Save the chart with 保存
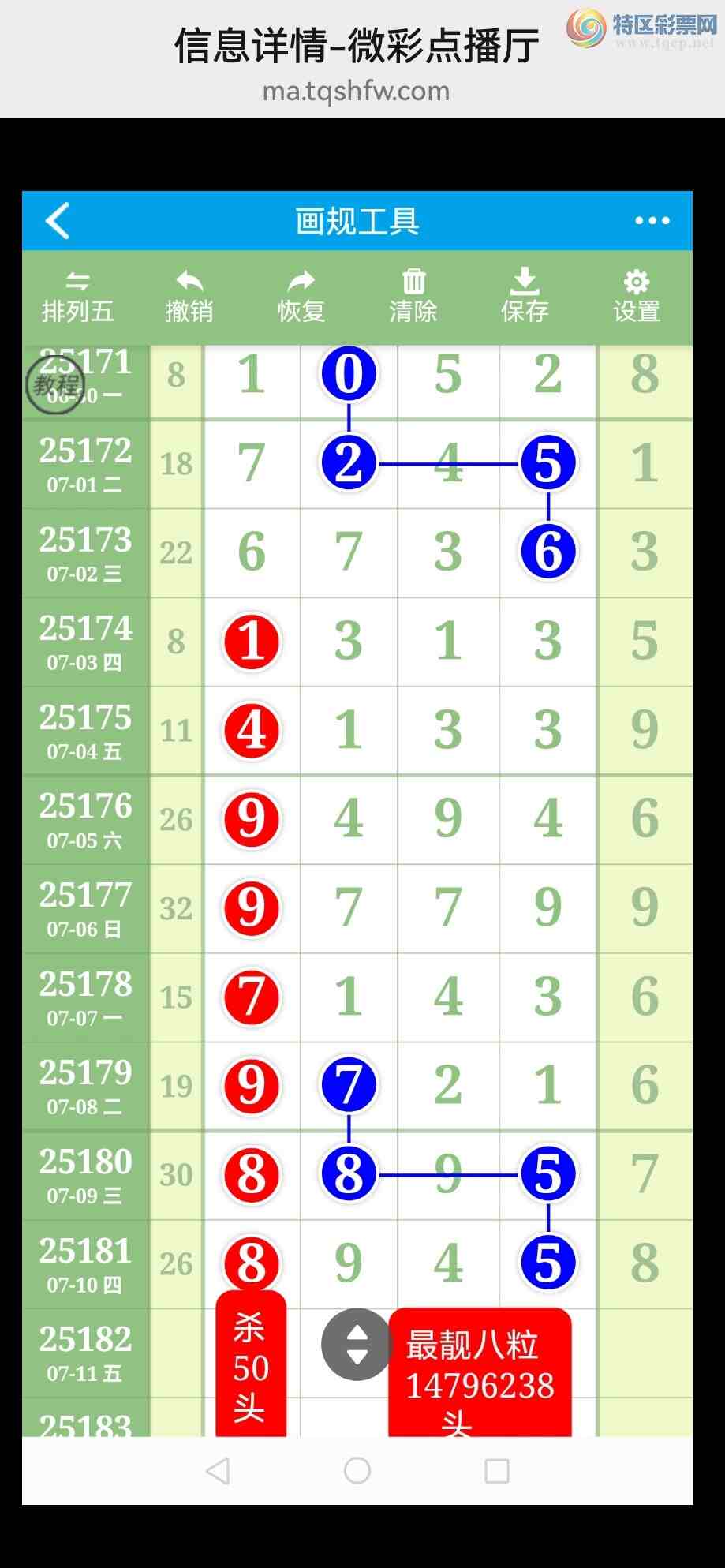The height and width of the screenshot is (1568, 725). click(x=525, y=298)
